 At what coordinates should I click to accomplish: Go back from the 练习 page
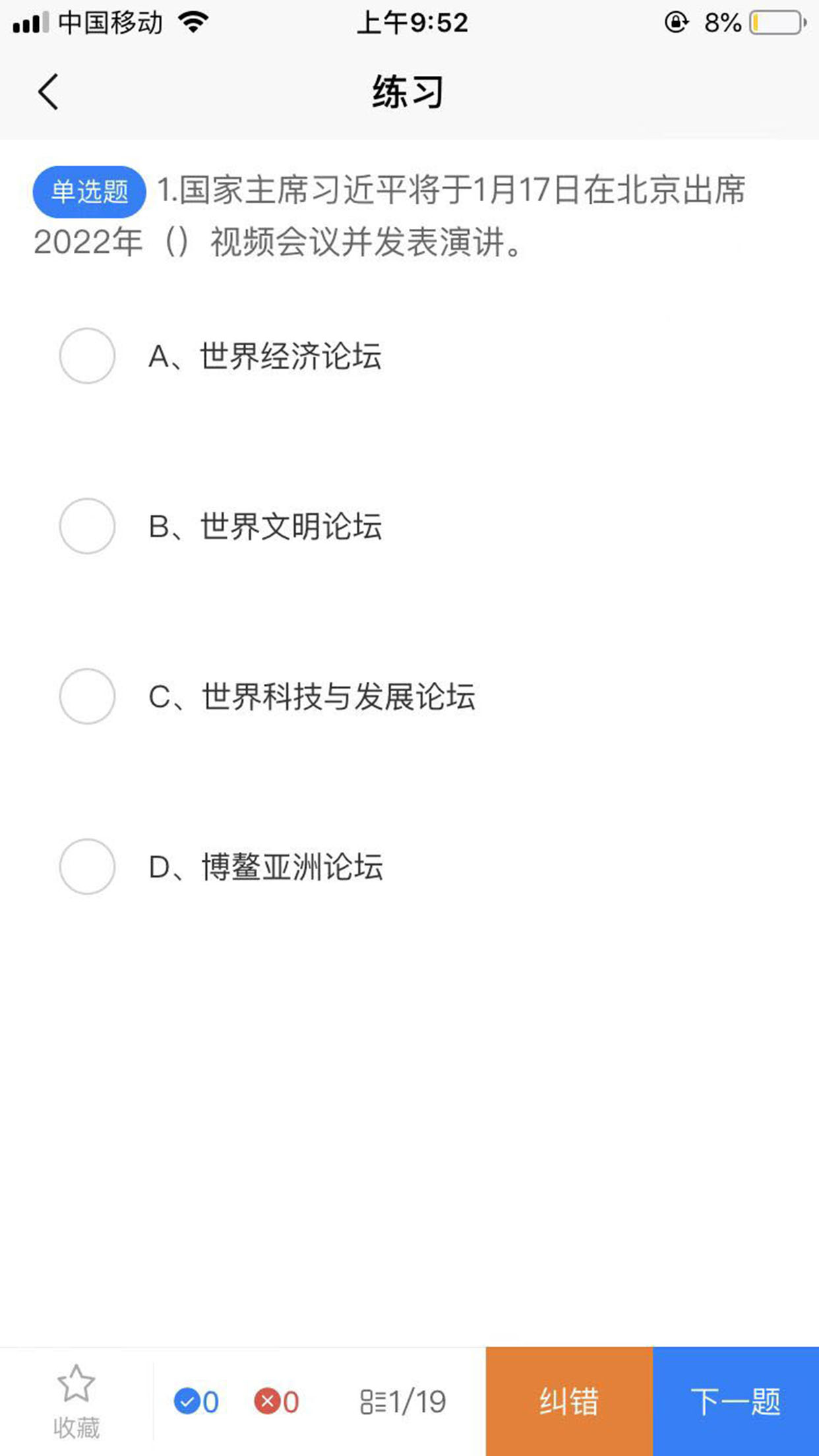[48, 92]
